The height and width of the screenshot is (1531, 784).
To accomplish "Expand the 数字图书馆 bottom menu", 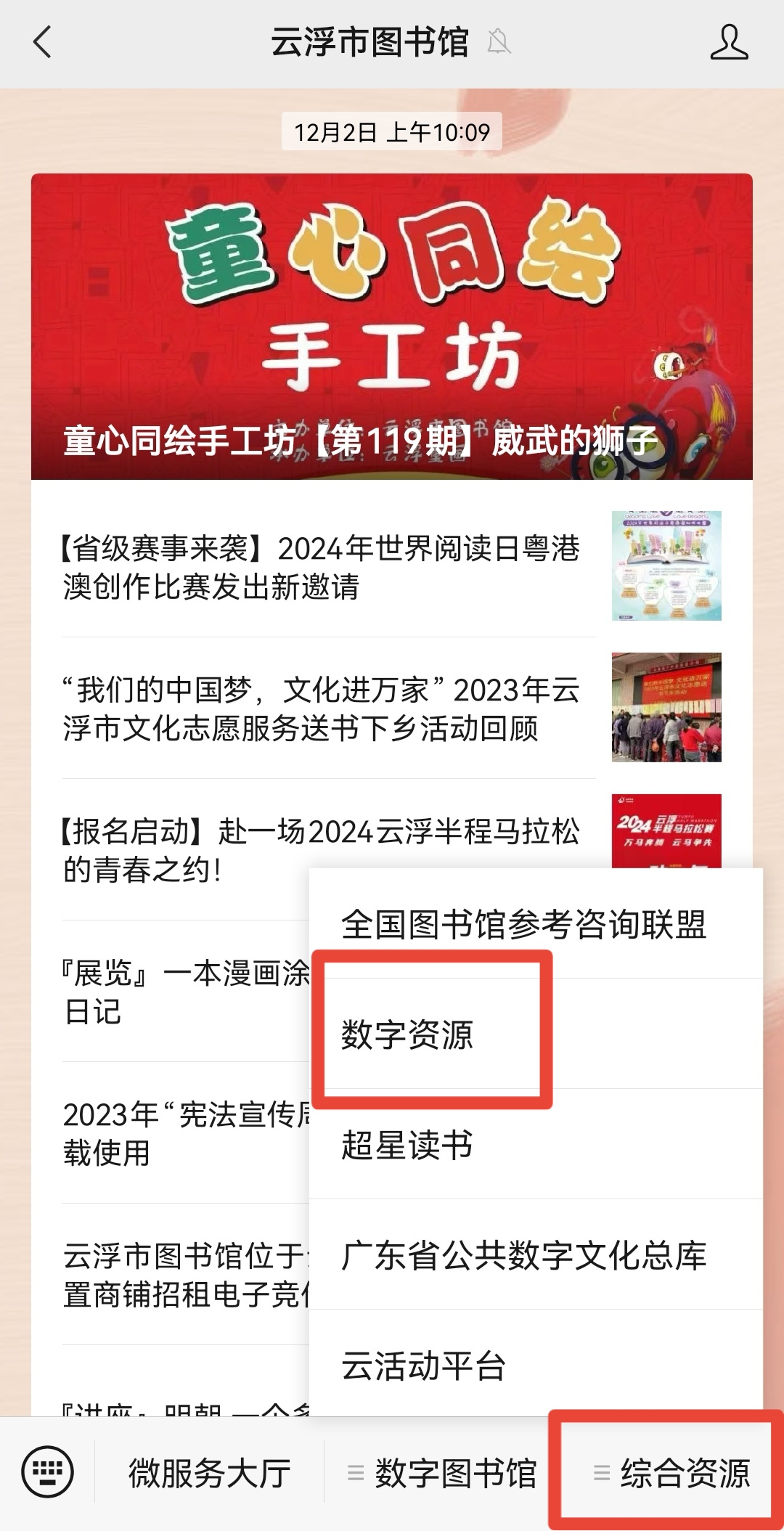I will (x=443, y=1474).
